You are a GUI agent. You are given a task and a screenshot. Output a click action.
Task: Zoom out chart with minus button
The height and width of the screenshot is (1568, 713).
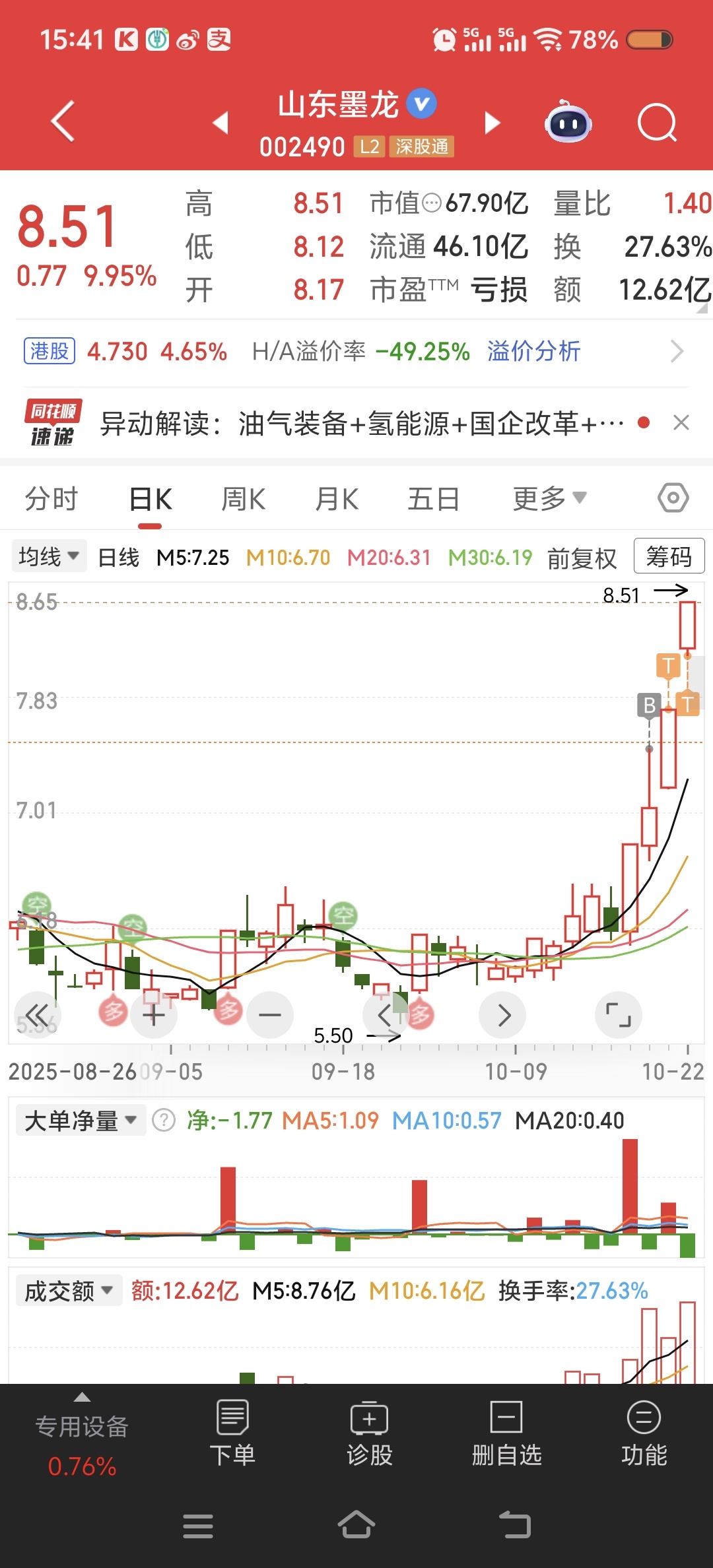(270, 1015)
